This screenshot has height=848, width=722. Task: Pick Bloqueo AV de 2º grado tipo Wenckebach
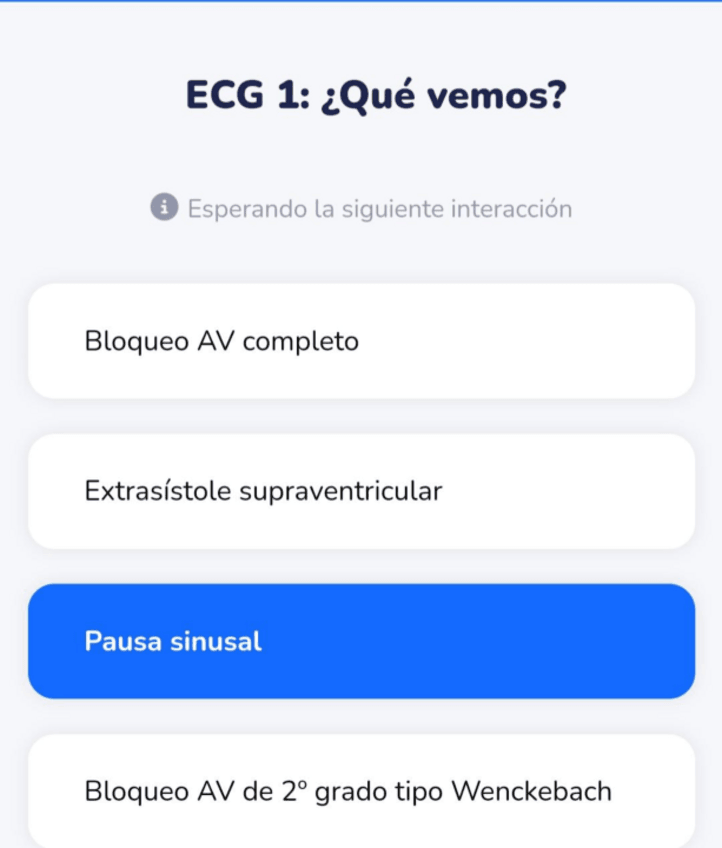[361, 791]
